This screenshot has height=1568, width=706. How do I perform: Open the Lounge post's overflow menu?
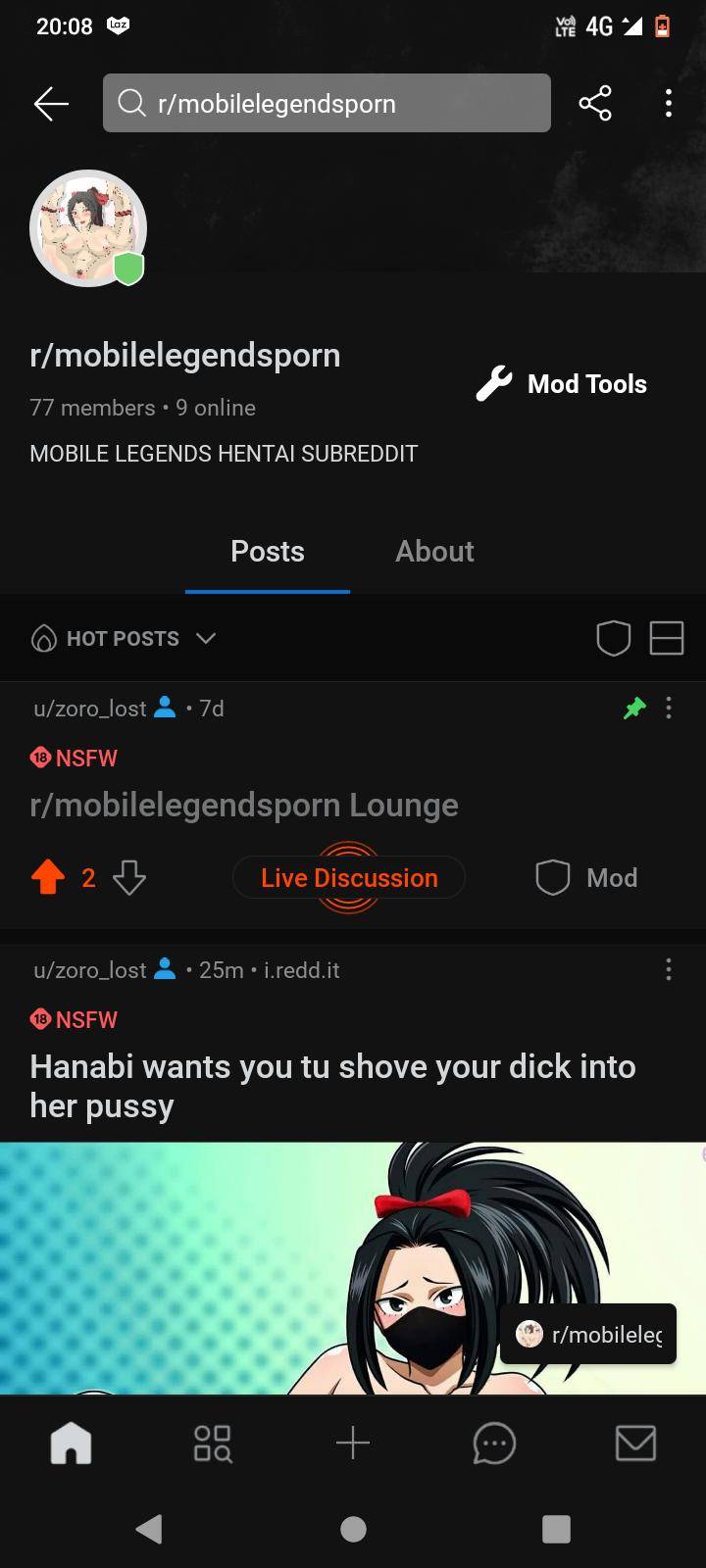(669, 708)
